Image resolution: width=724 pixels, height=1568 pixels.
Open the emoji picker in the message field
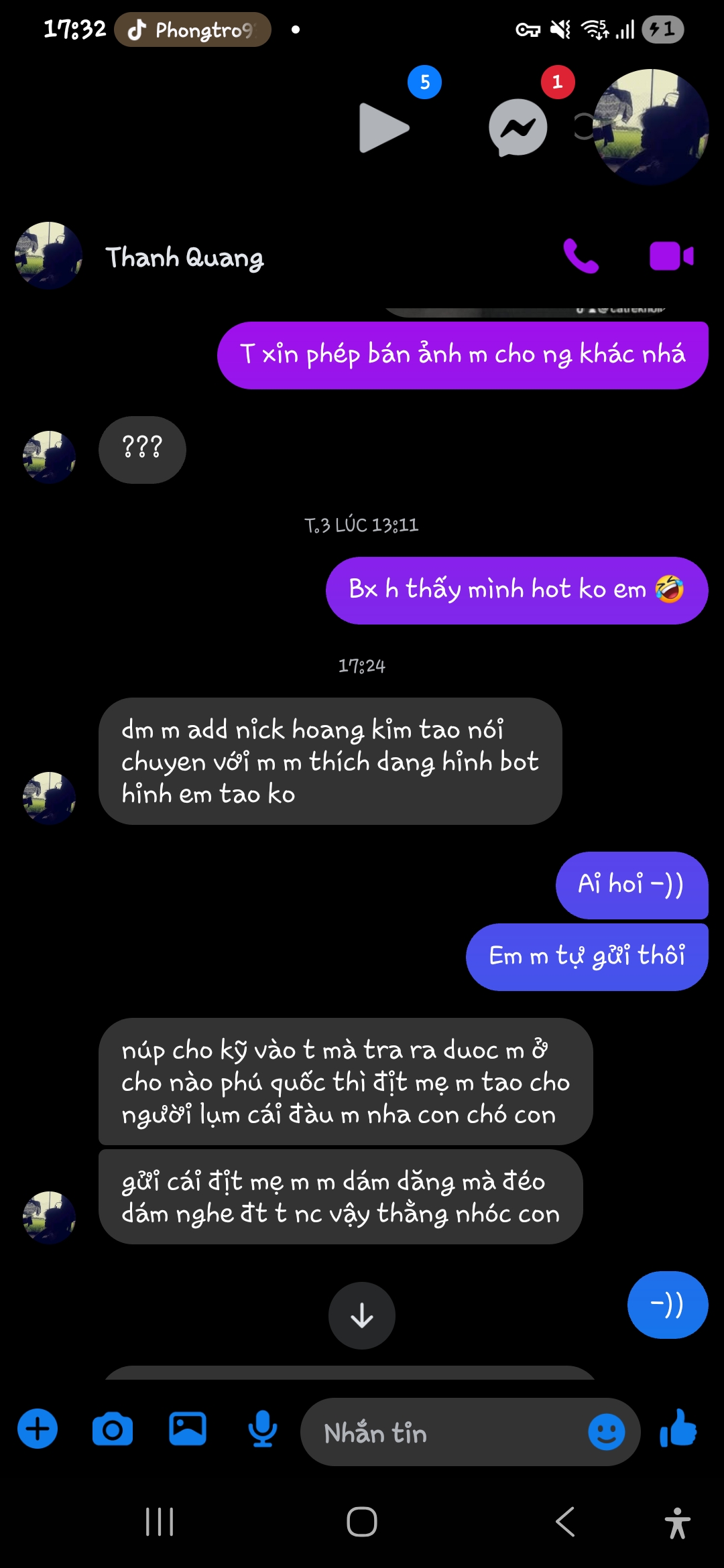[606, 1432]
